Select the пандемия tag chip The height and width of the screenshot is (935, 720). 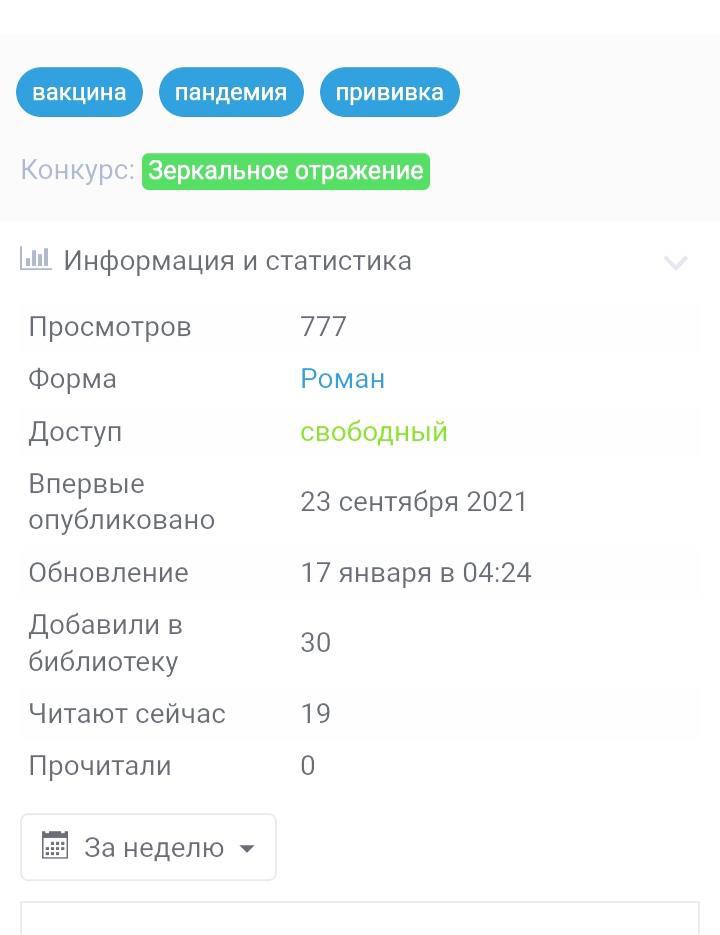click(x=231, y=92)
